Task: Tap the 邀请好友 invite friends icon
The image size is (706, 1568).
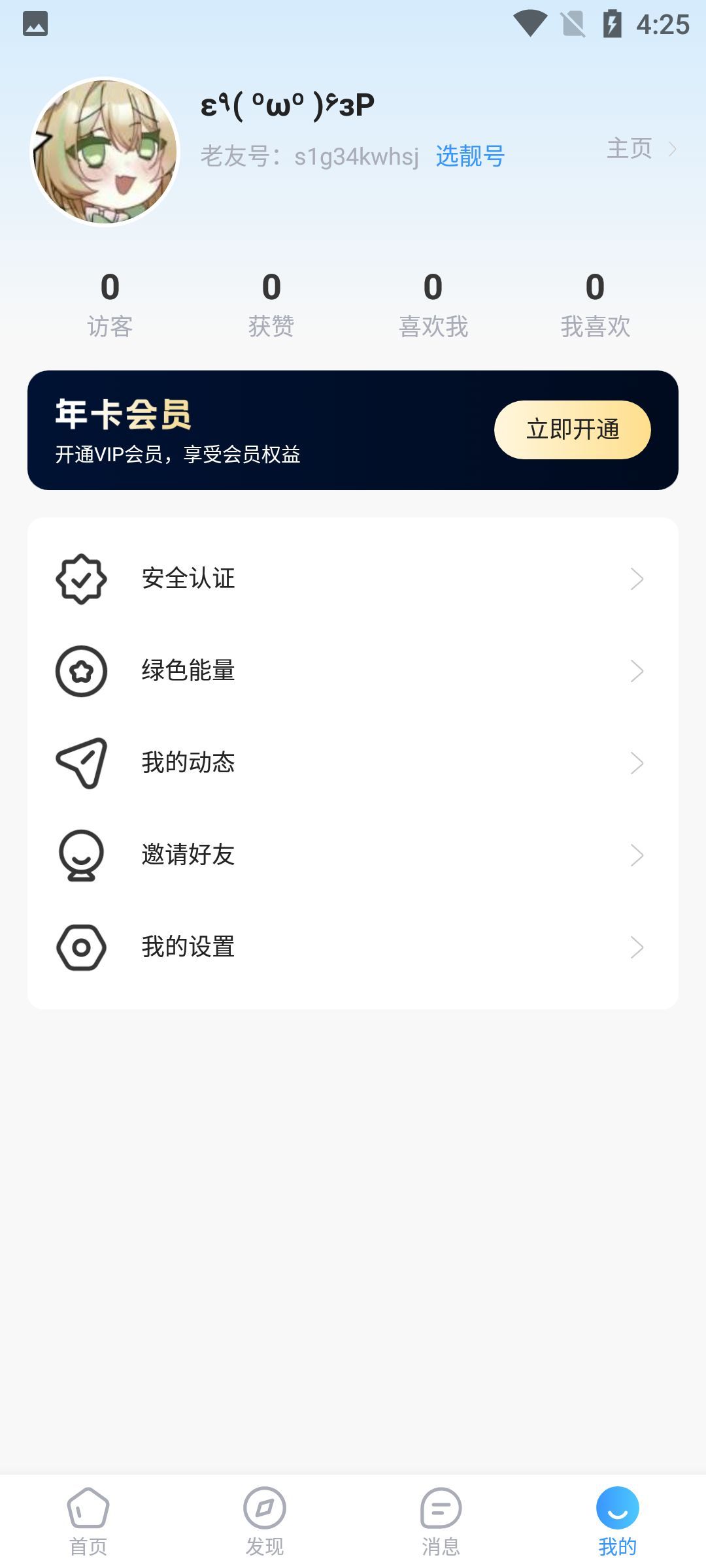Action: point(80,854)
